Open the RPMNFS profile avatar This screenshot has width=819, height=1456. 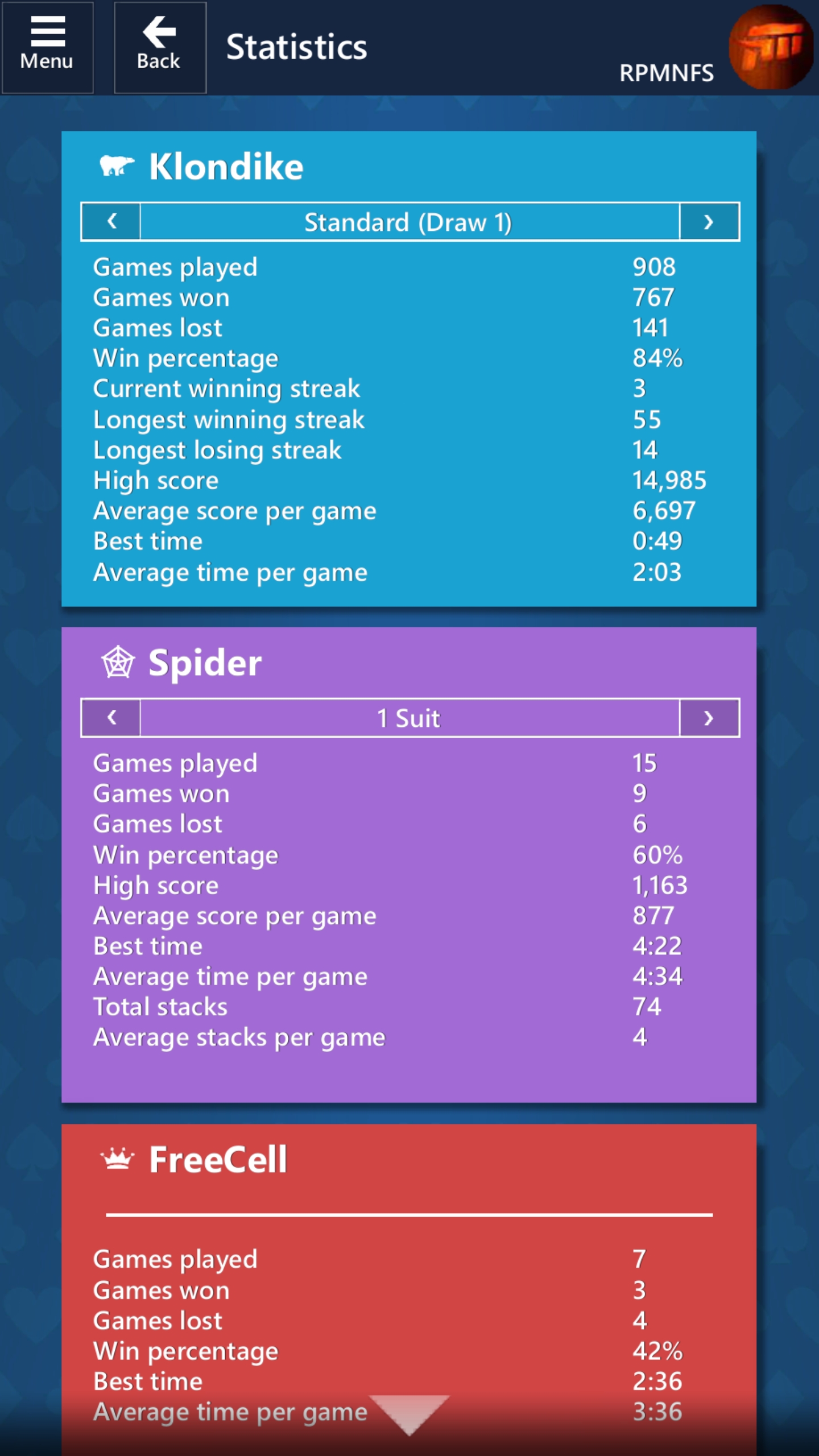(x=771, y=47)
